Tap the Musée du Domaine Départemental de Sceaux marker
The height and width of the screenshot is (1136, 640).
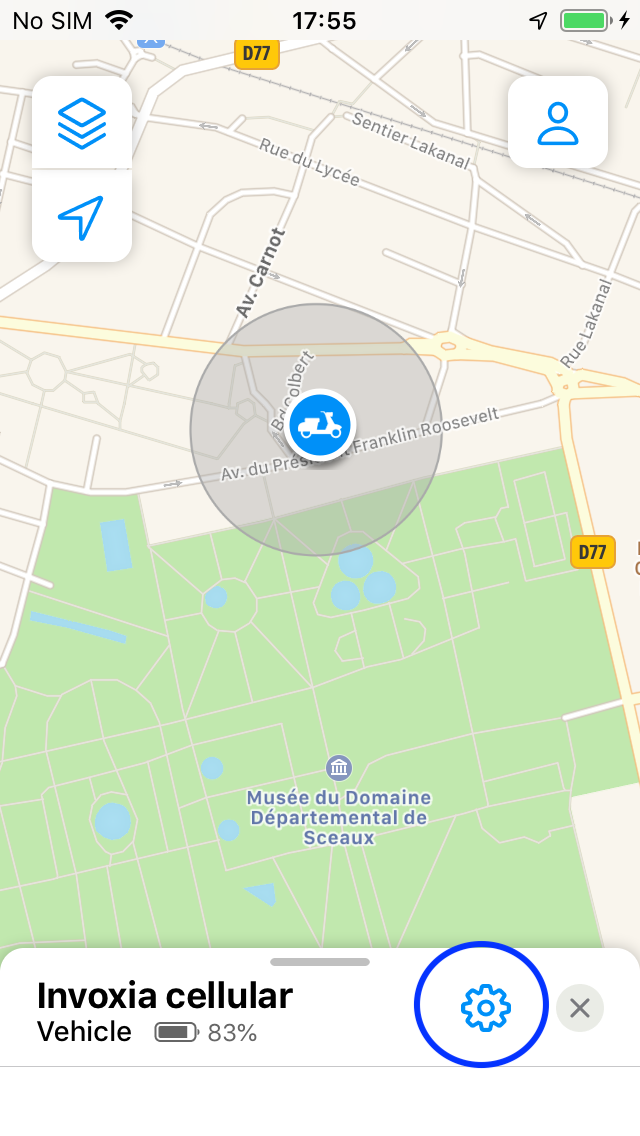click(x=339, y=768)
